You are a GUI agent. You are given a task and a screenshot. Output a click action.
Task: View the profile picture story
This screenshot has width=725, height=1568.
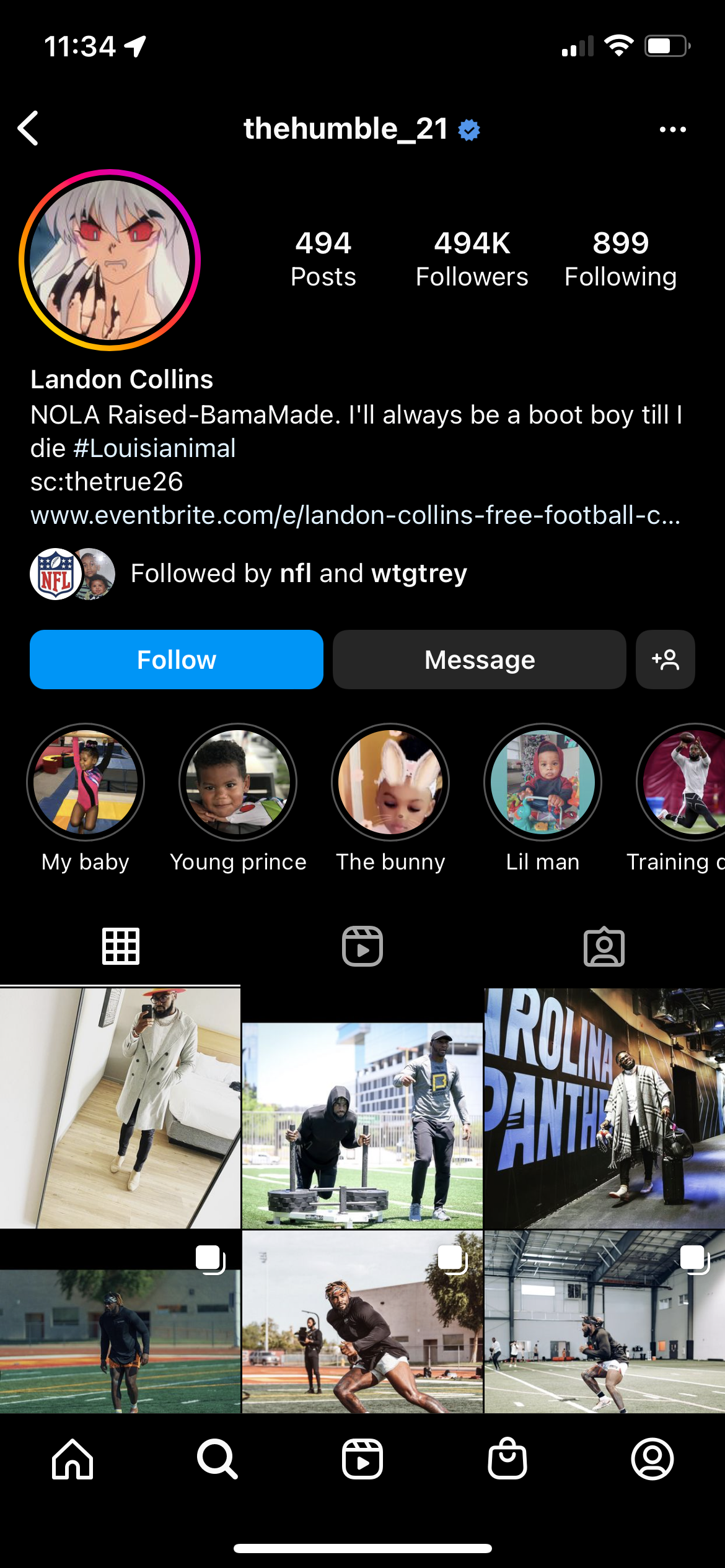110,260
